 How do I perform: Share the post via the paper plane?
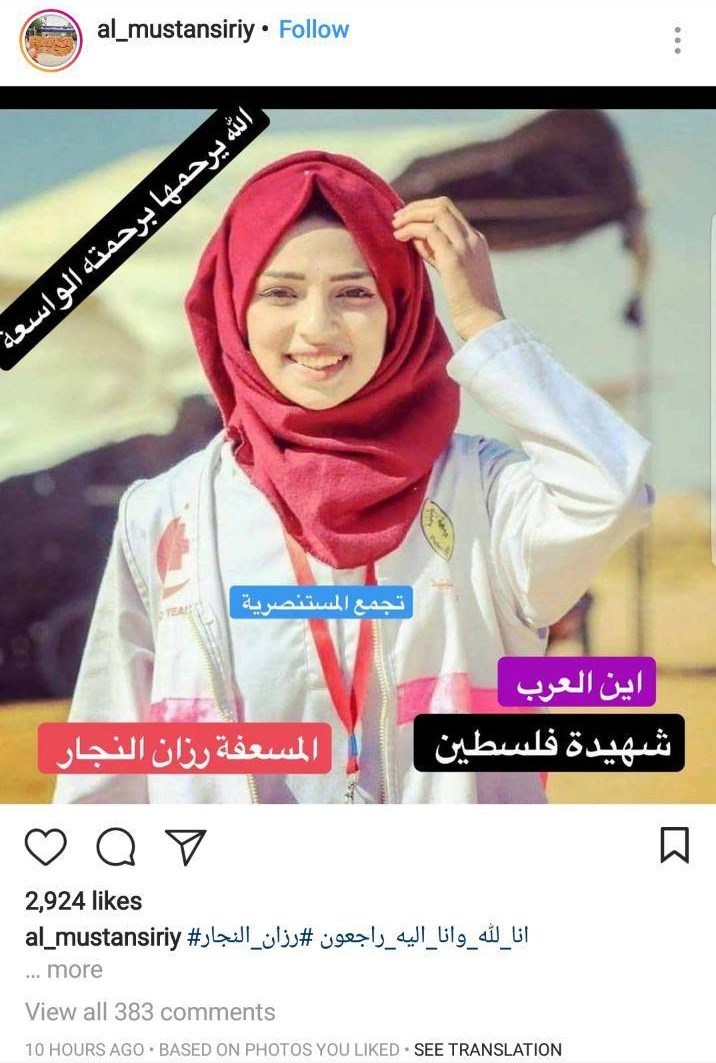pos(185,846)
